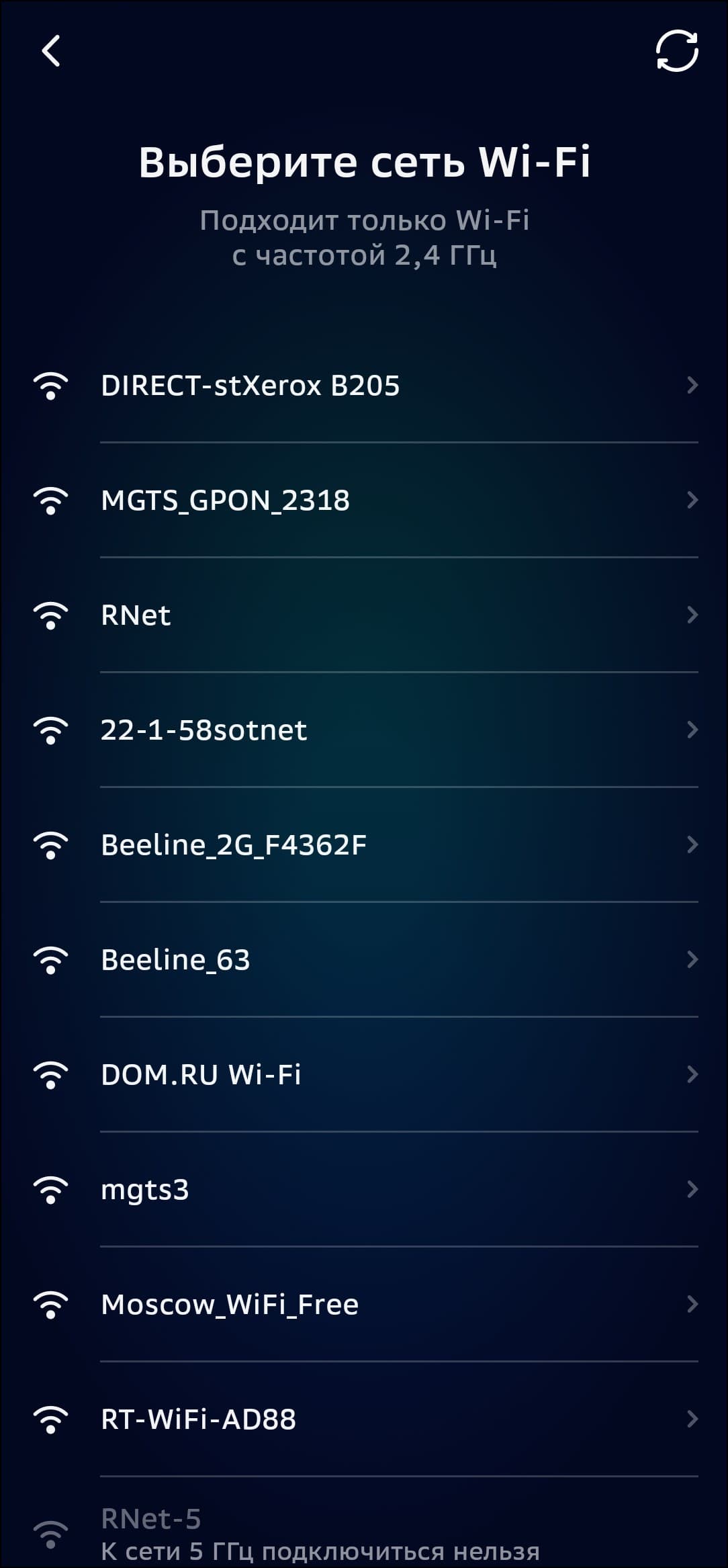
Task: Choose the MGTS_GPON_2318 network
Action: coord(365,500)
